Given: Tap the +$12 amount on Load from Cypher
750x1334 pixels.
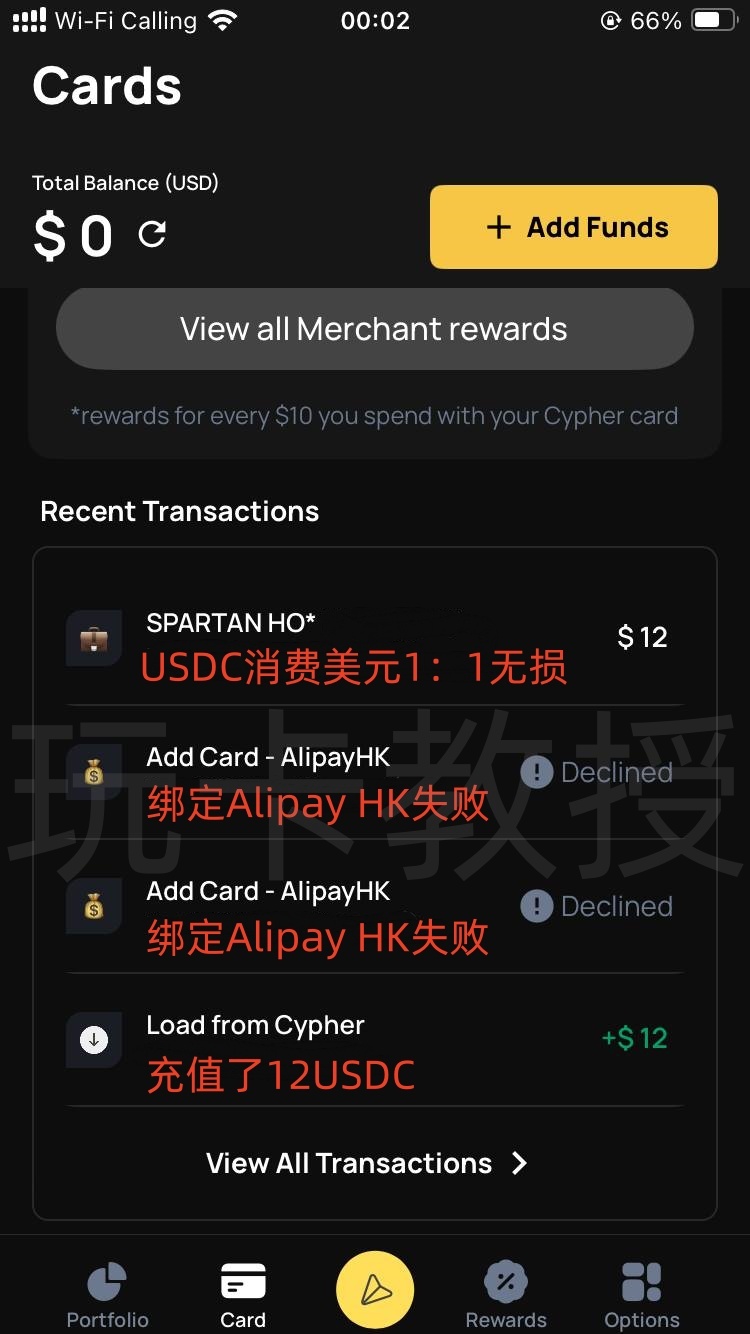Looking at the screenshot, I should pos(637,1038).
